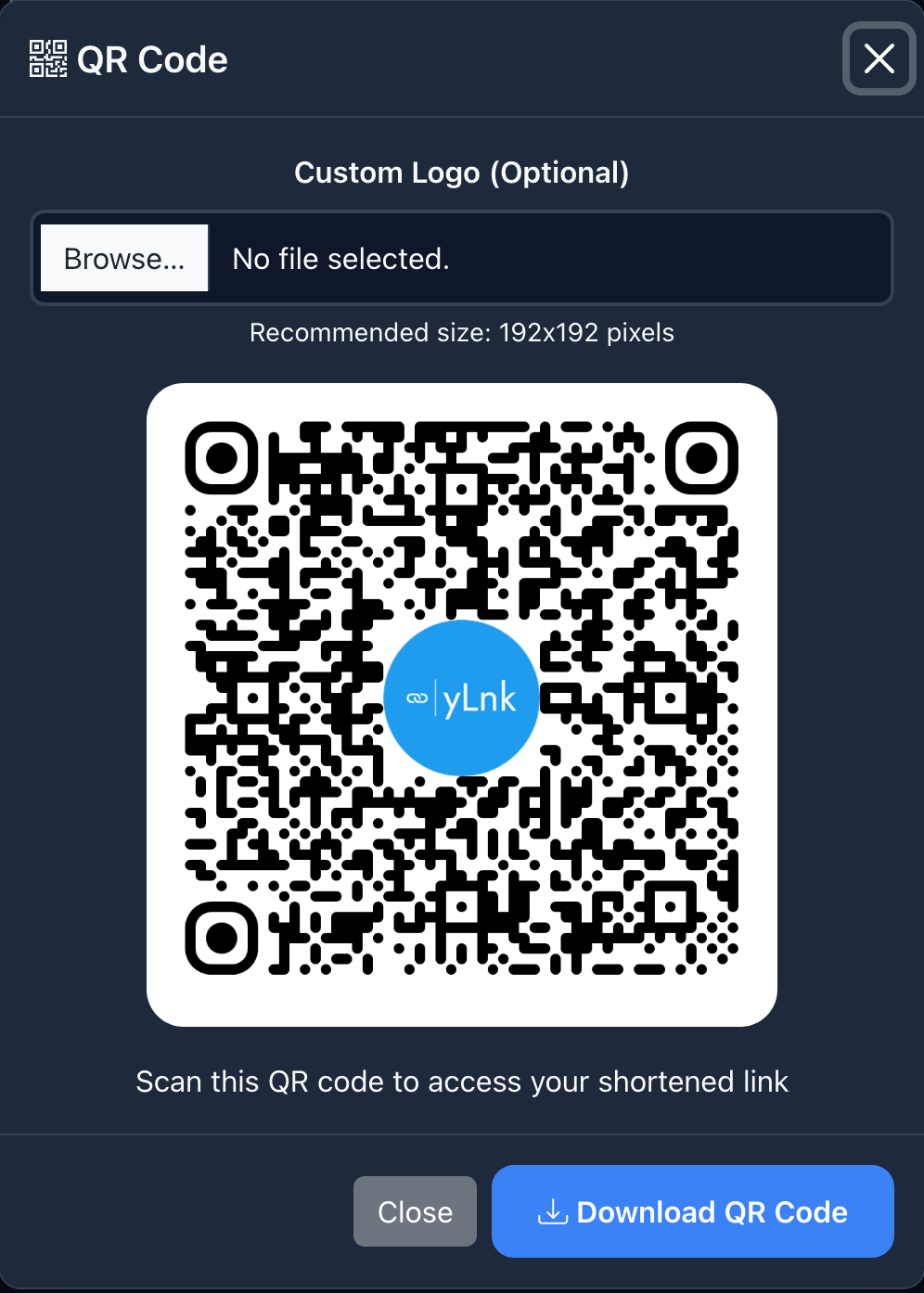Click the X to dismiss the QR Code dialog
Viewport: 924px width, 1293px height.
[x=879, y=58]
